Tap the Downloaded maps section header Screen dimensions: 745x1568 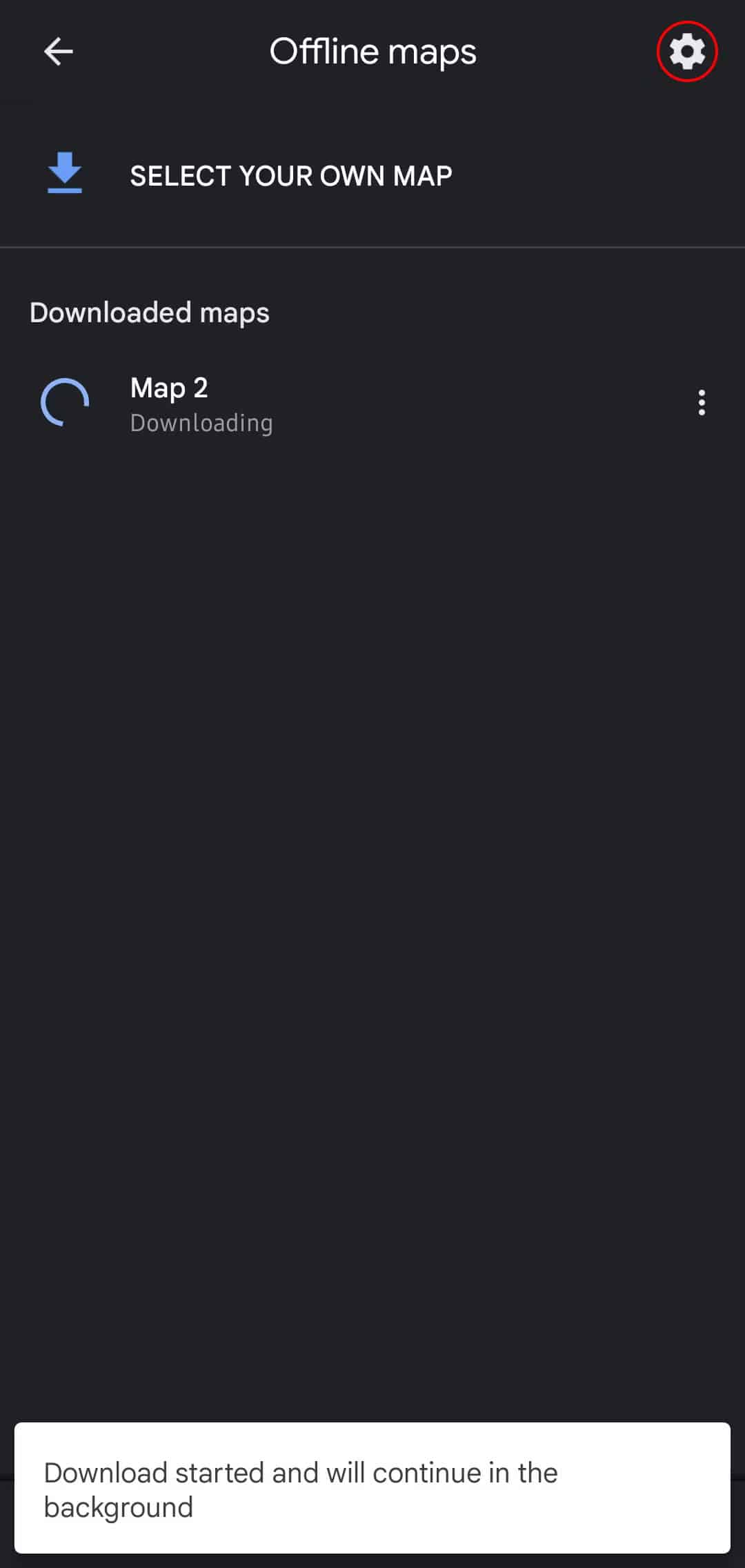tap(150, 312)
